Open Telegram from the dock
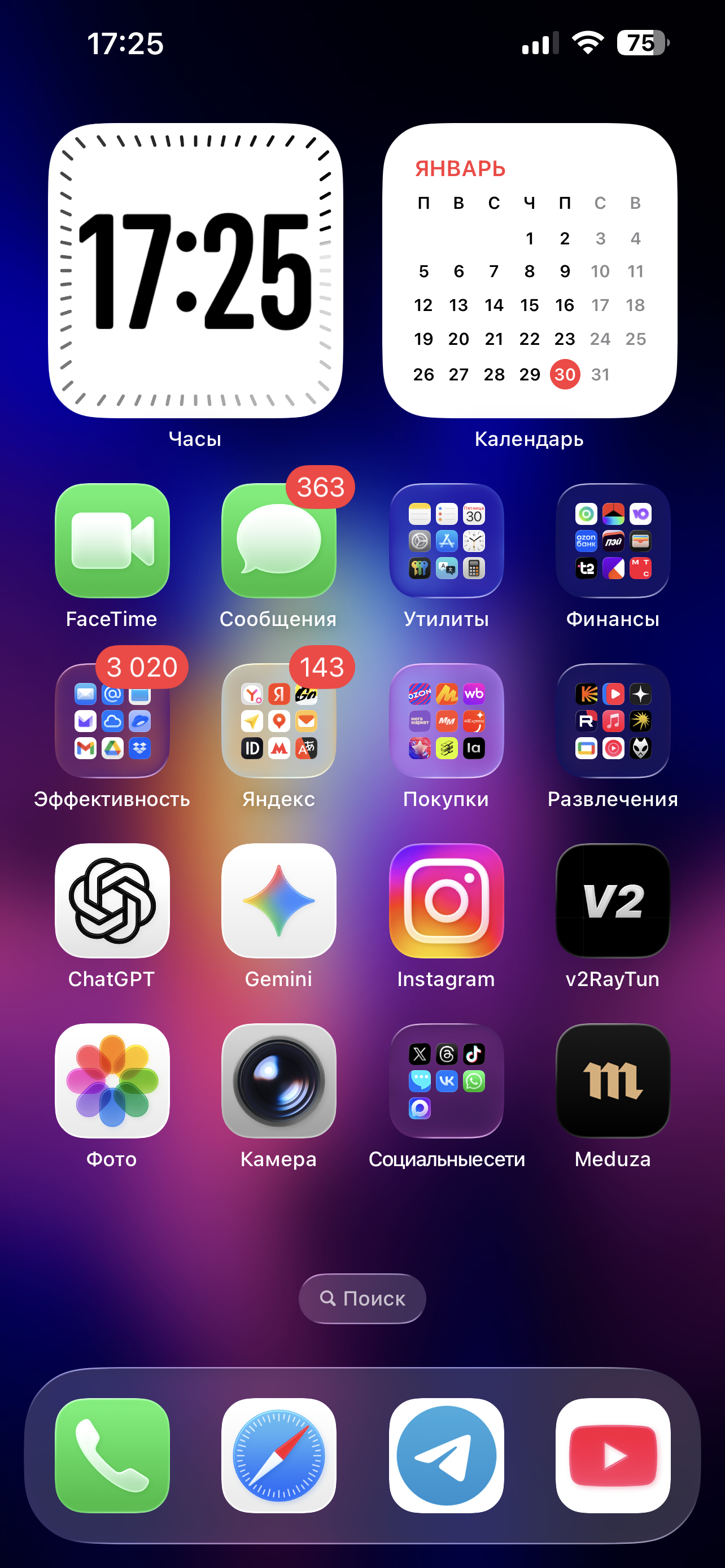Screen dimensions: 725x1568 pyautogui.click(x=446, y=1455)
